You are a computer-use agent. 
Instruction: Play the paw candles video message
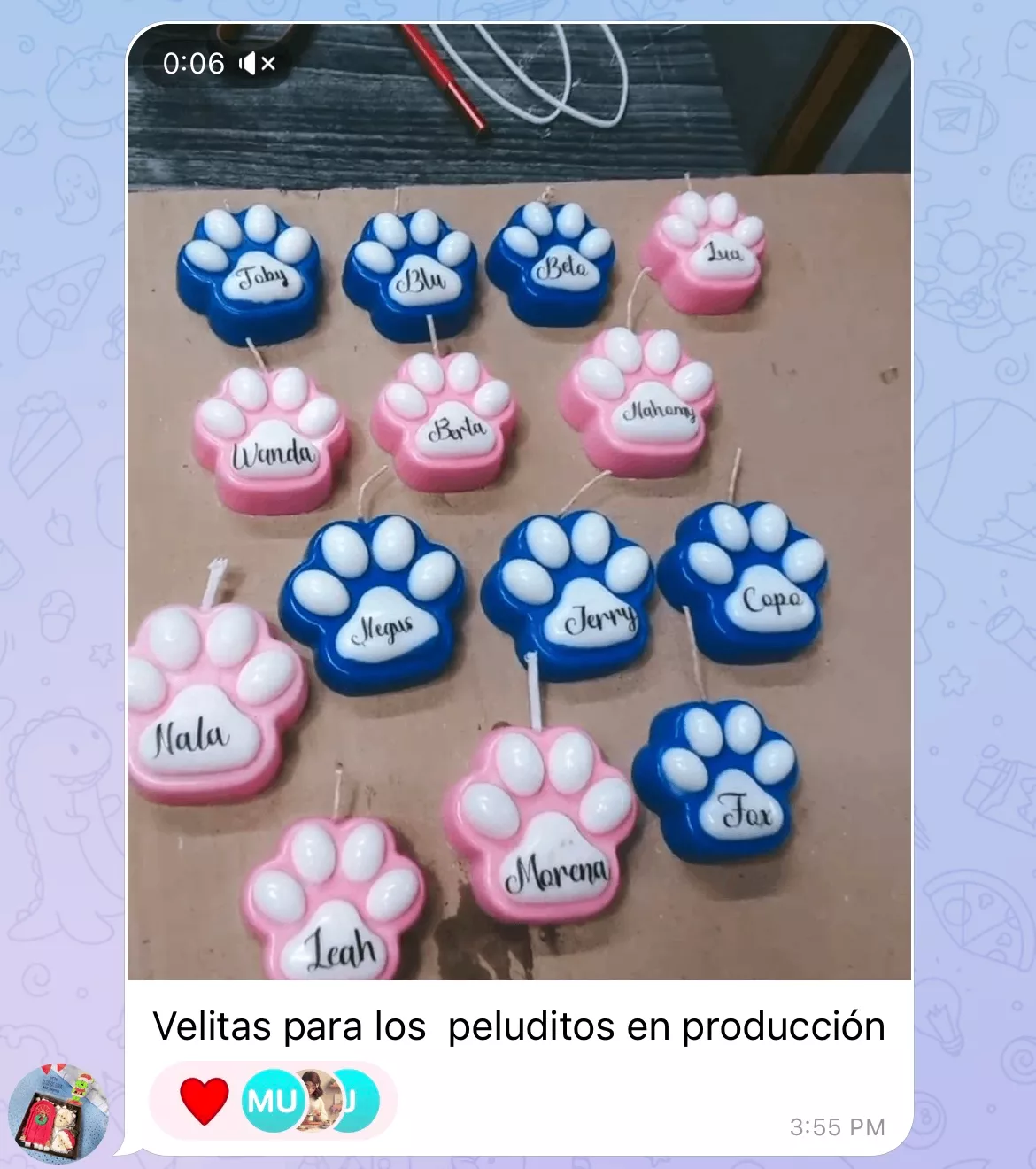pos(519,531)
